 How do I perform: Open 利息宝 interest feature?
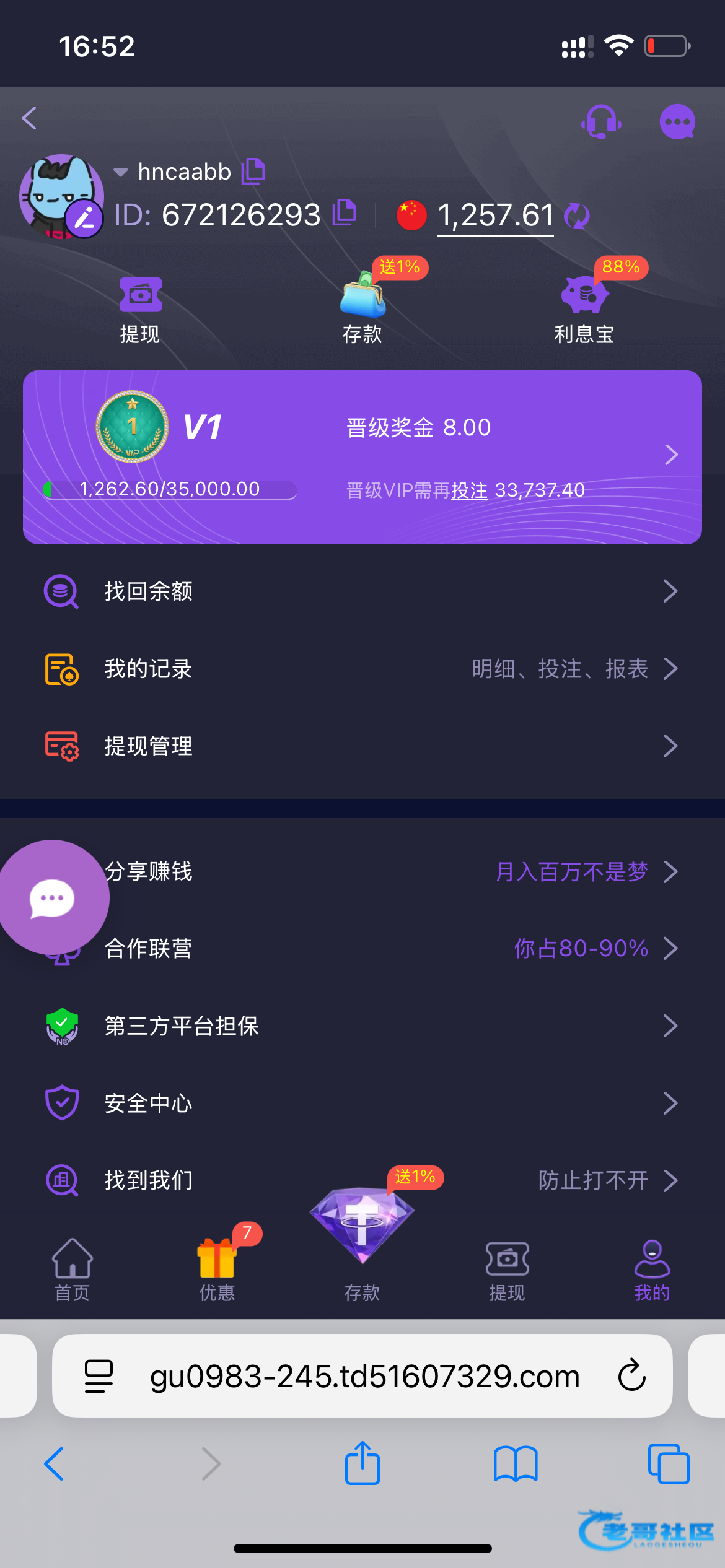pyautogui.click(x=584, y=309)
